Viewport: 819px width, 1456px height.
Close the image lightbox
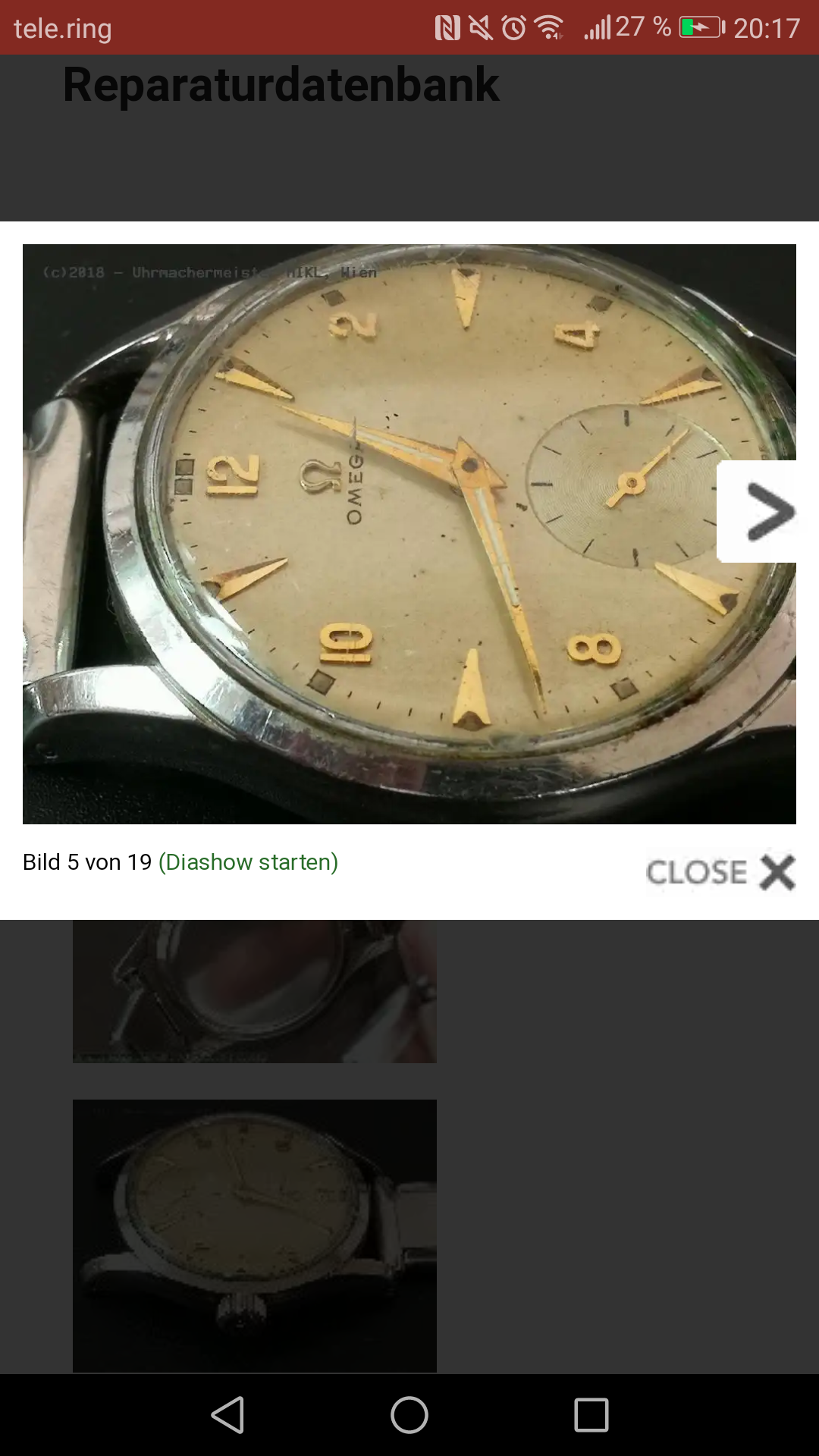pyautogui.click(x=720, y=872)
